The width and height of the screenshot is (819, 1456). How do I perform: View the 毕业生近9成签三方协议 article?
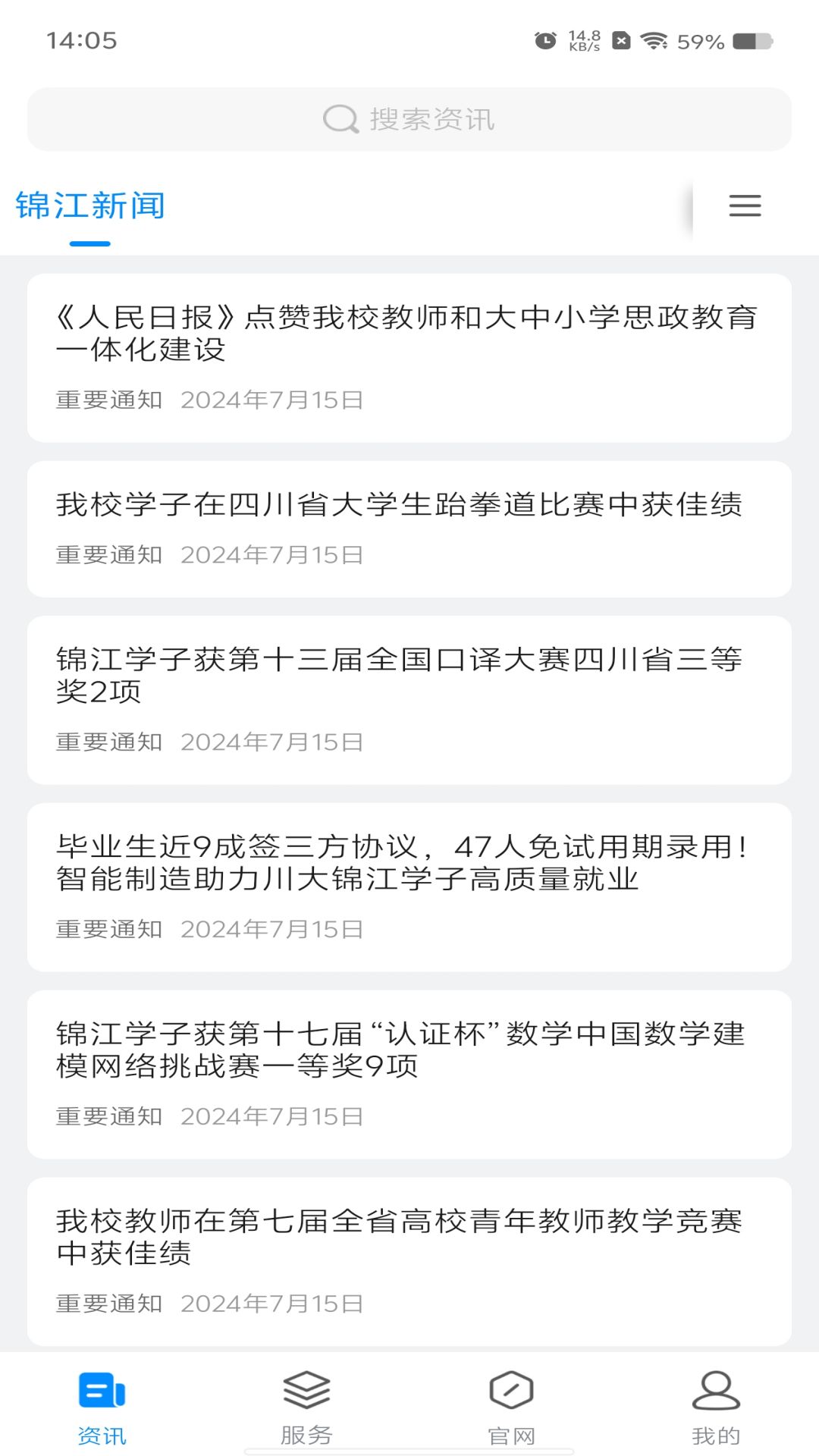pos(409,886)
